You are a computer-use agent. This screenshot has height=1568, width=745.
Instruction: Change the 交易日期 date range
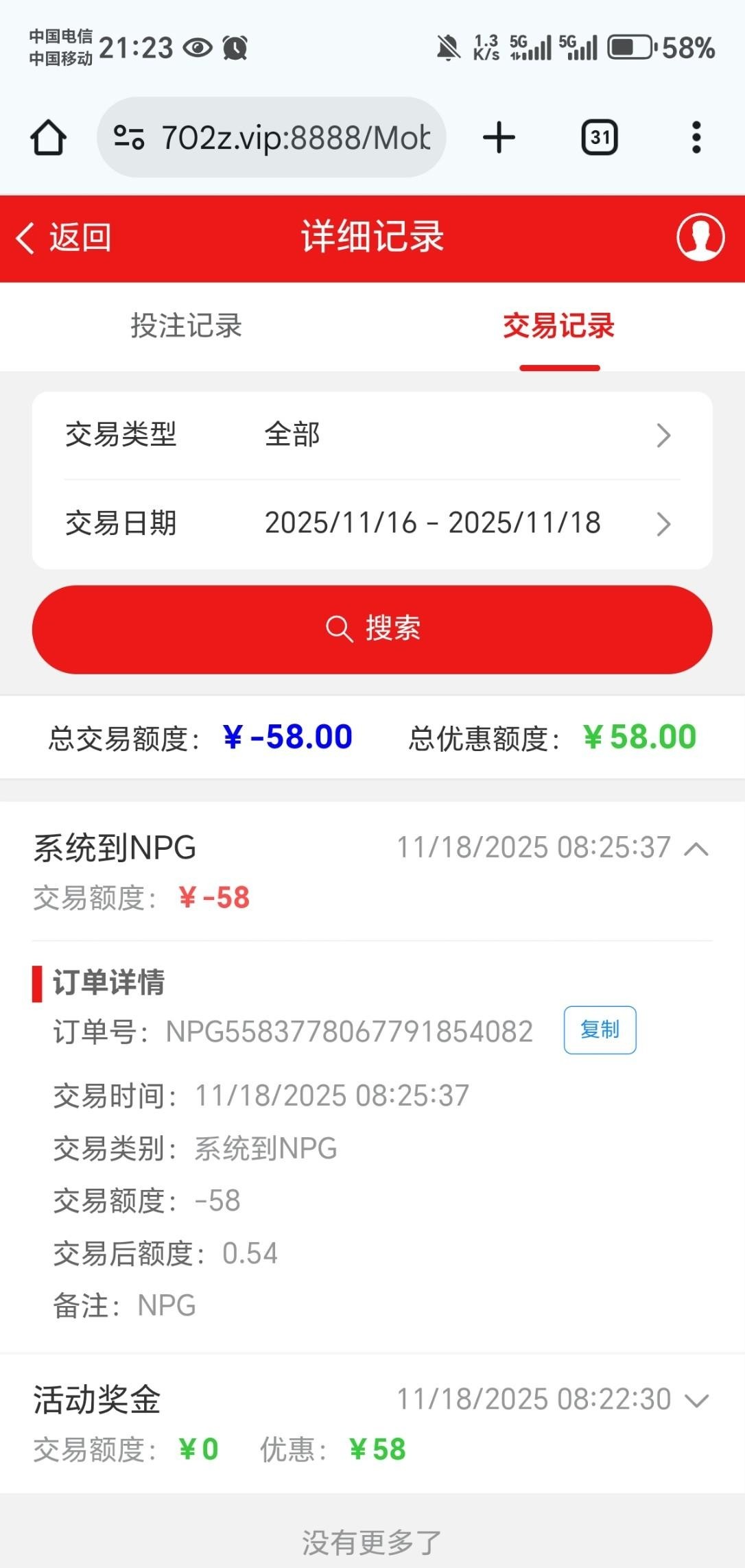[372, 523]
